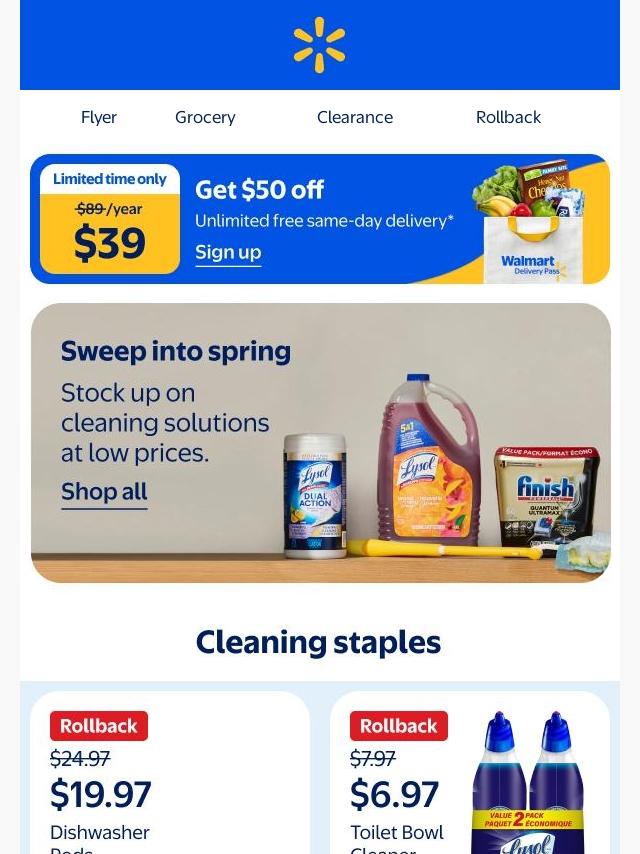
Task: Tap the Walmart spark logo header
Action: coord(319,45)
